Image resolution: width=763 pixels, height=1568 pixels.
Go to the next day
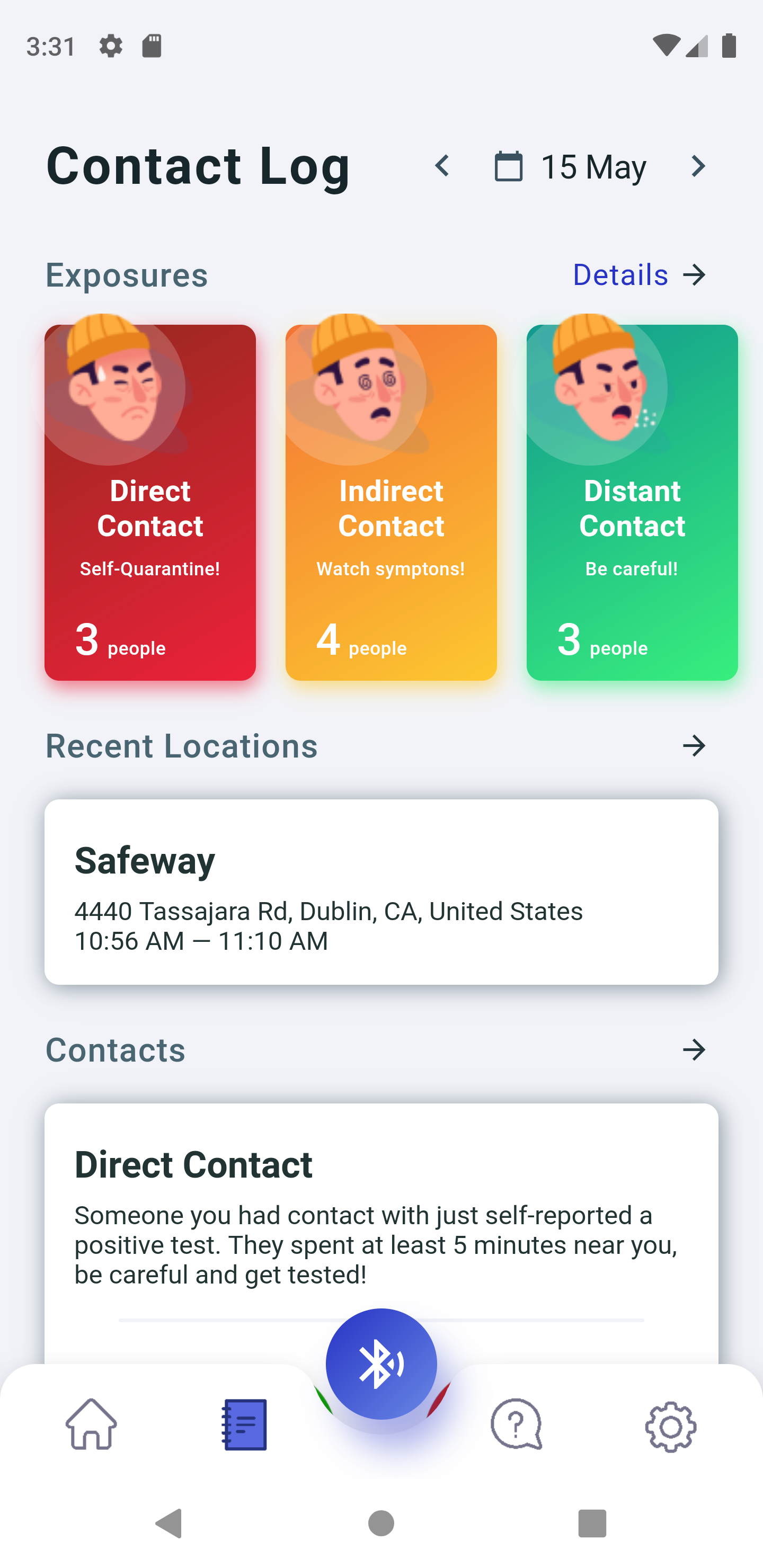[698, 166]
